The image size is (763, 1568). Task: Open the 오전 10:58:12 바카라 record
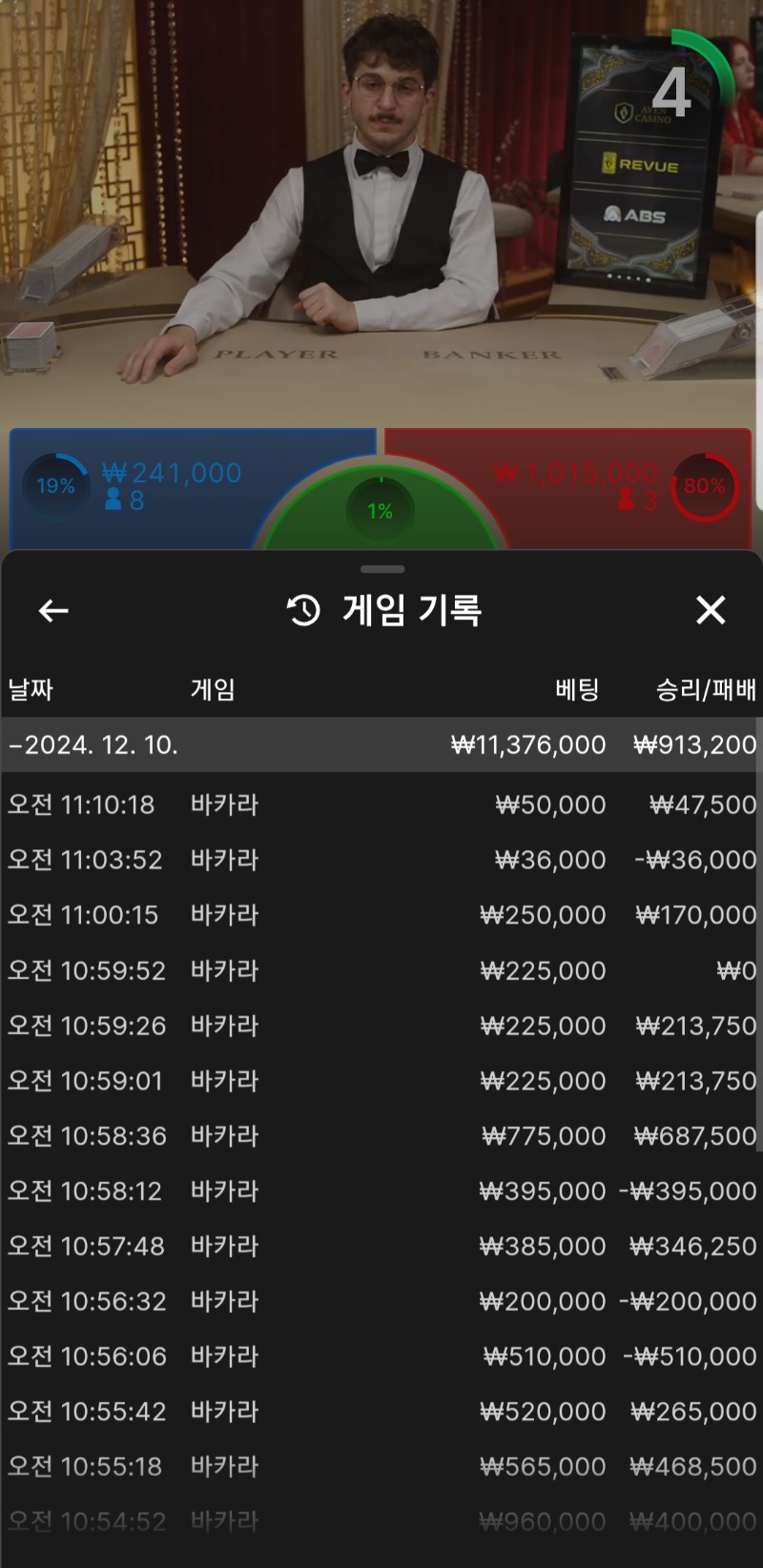point(381,1191)
